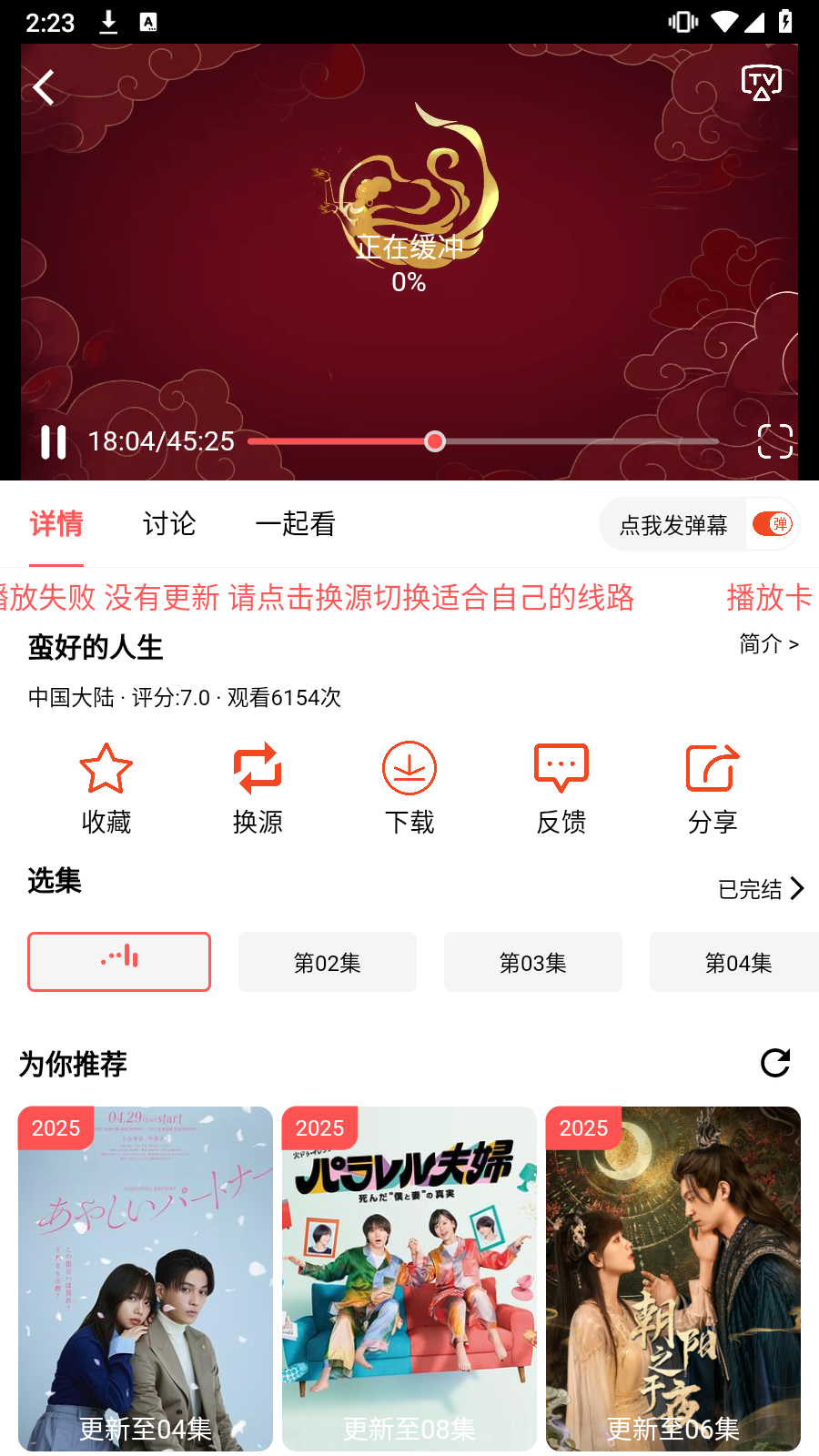
Task: Open the パラレル夫婦 recommendation card
Action: click(409, 1278)
